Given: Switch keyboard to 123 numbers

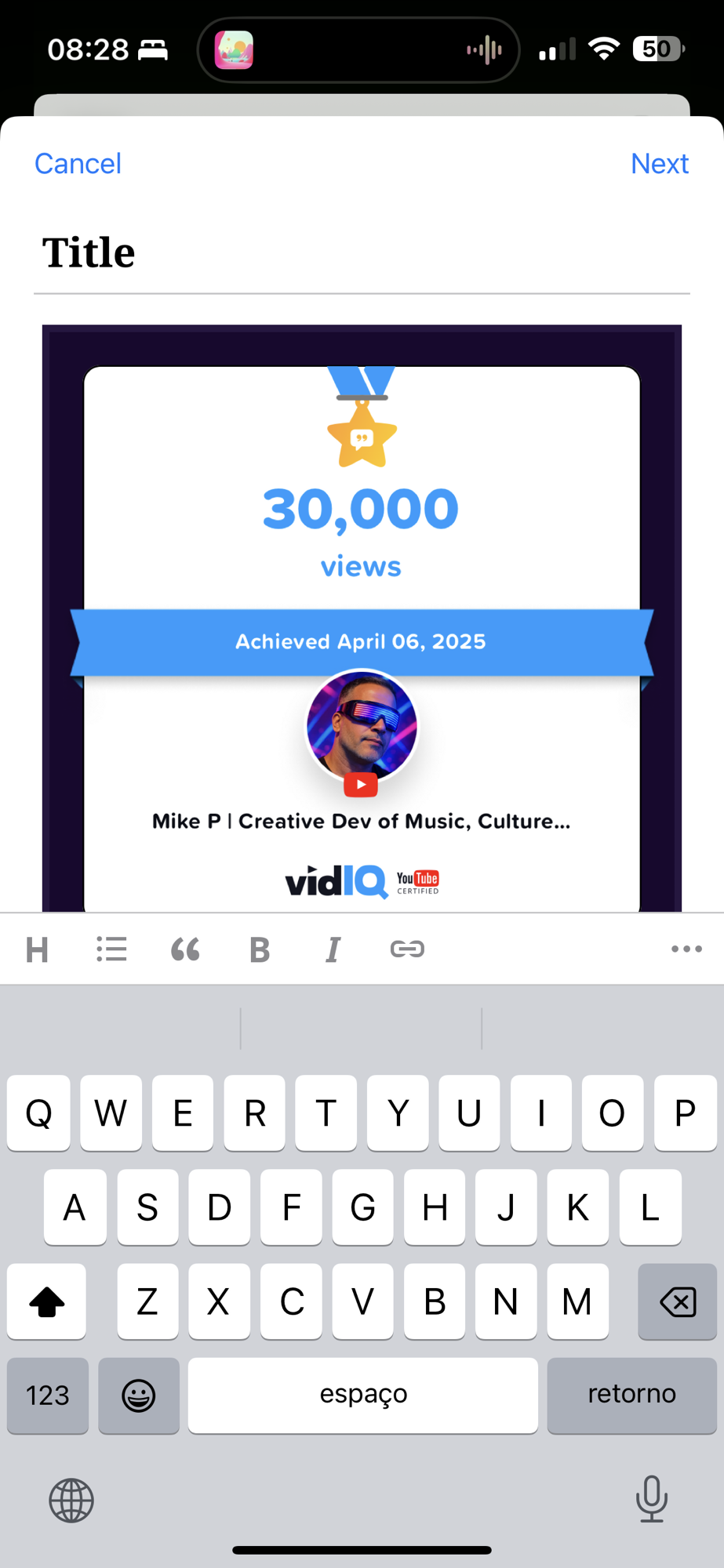Looking at the screenshot, I should point(48,1395).
